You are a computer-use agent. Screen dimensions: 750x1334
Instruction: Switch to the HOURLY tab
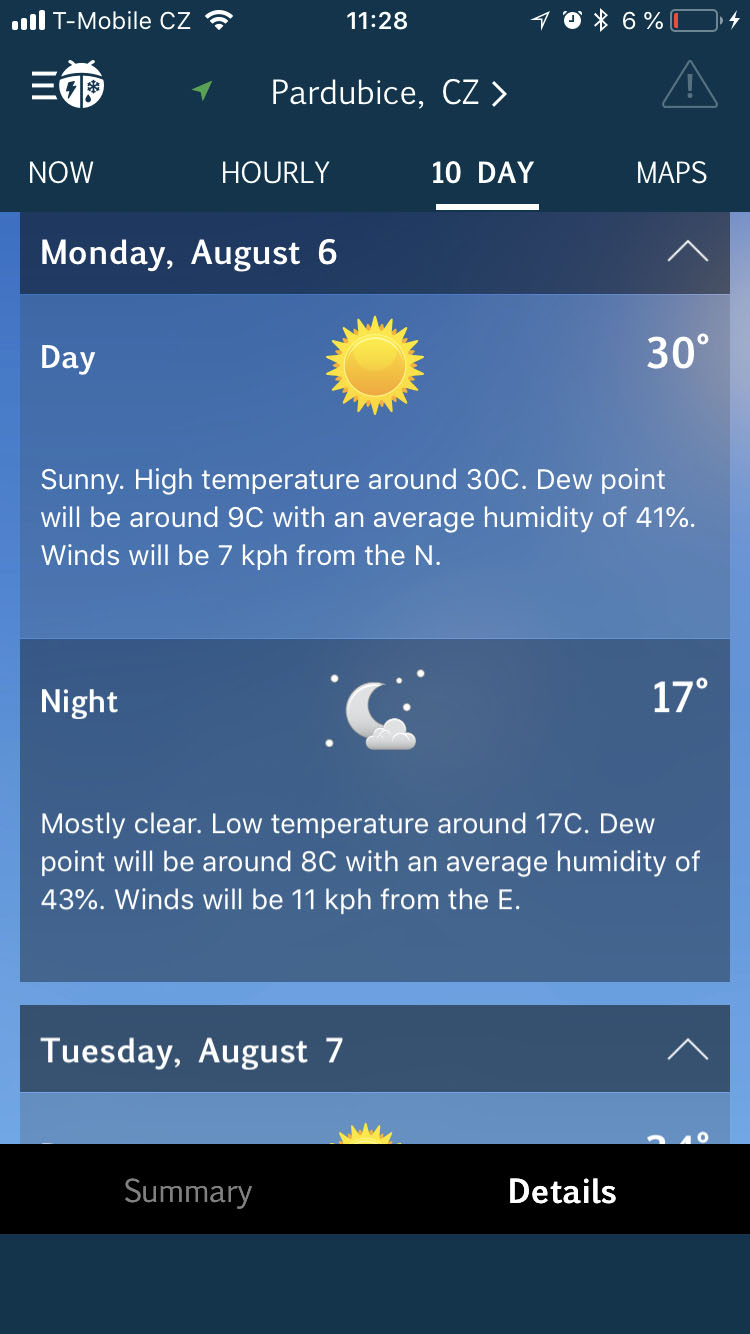(x=275, y=173)
